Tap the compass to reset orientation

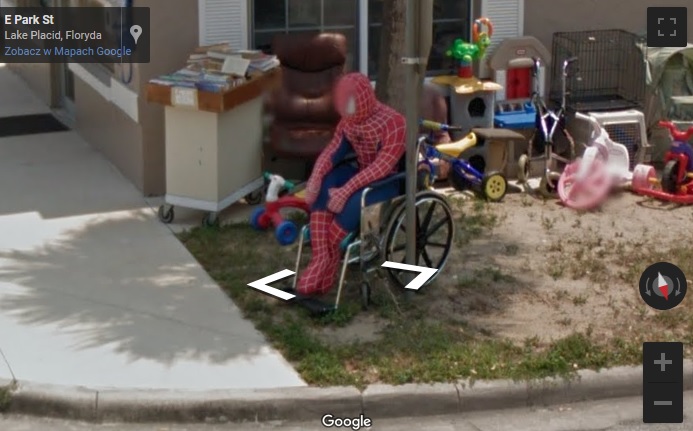pyautogui.click(x=662, y=285)
